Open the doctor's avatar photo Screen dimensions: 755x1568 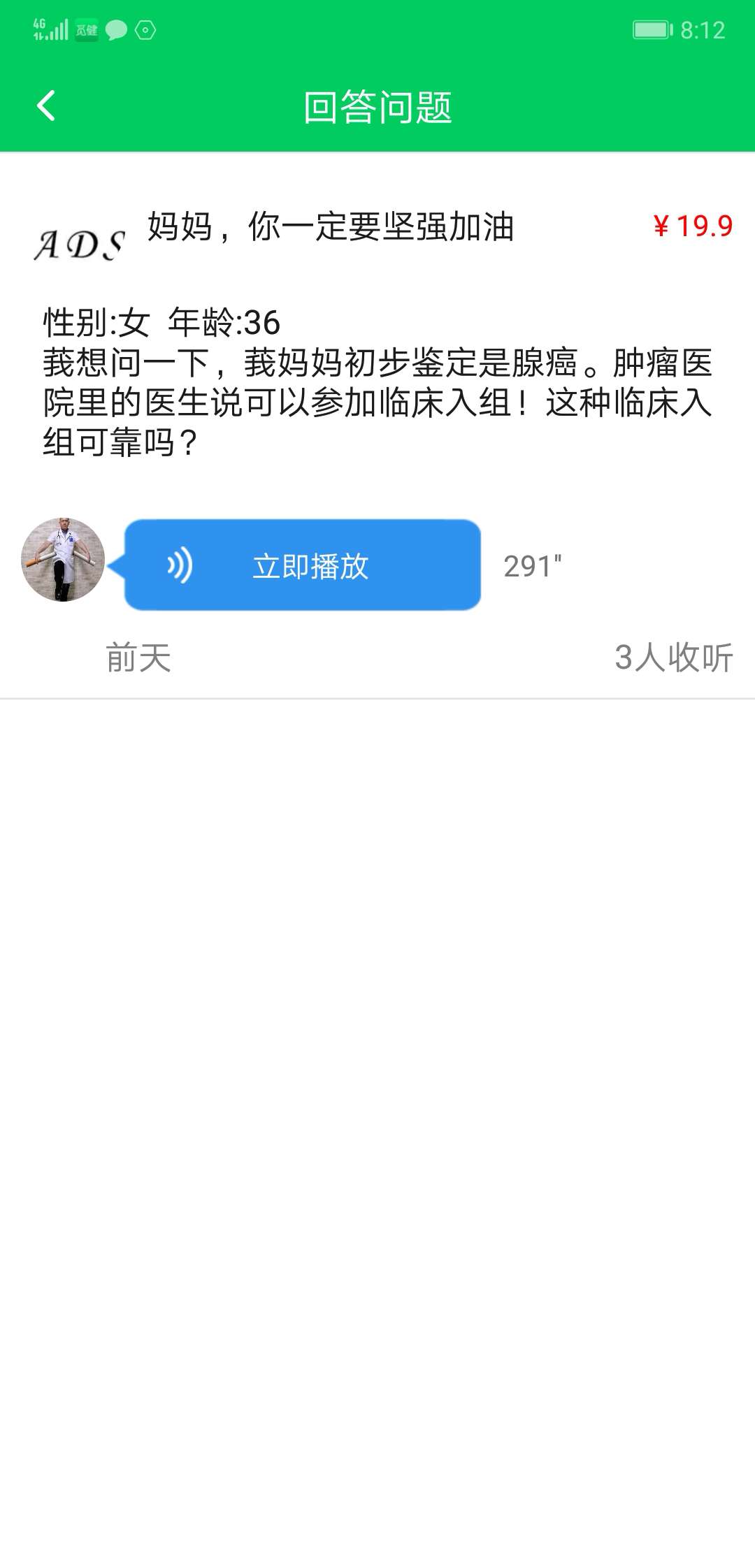point(63,562)
